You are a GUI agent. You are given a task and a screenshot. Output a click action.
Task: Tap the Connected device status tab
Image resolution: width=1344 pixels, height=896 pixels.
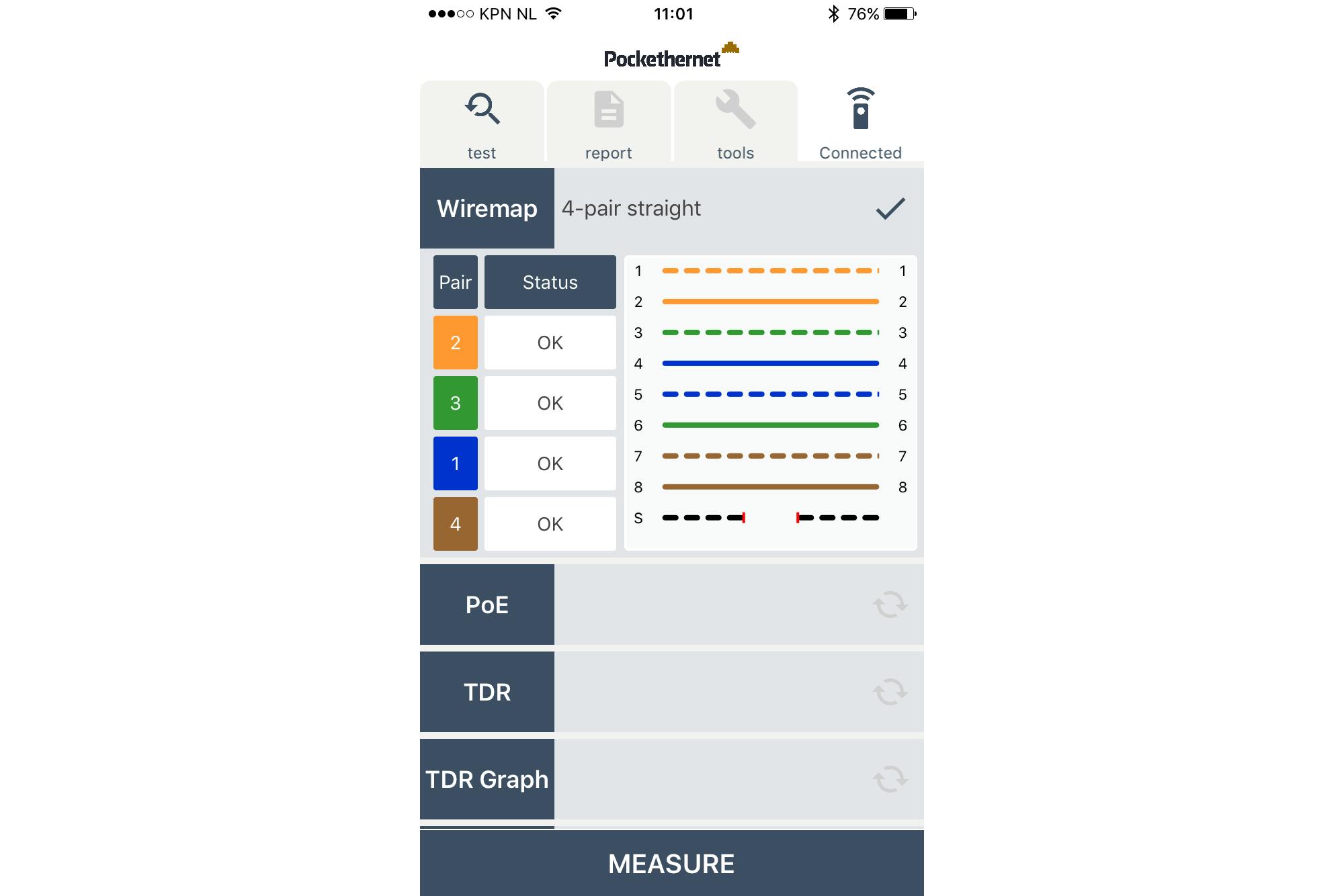tap(860, 122)
